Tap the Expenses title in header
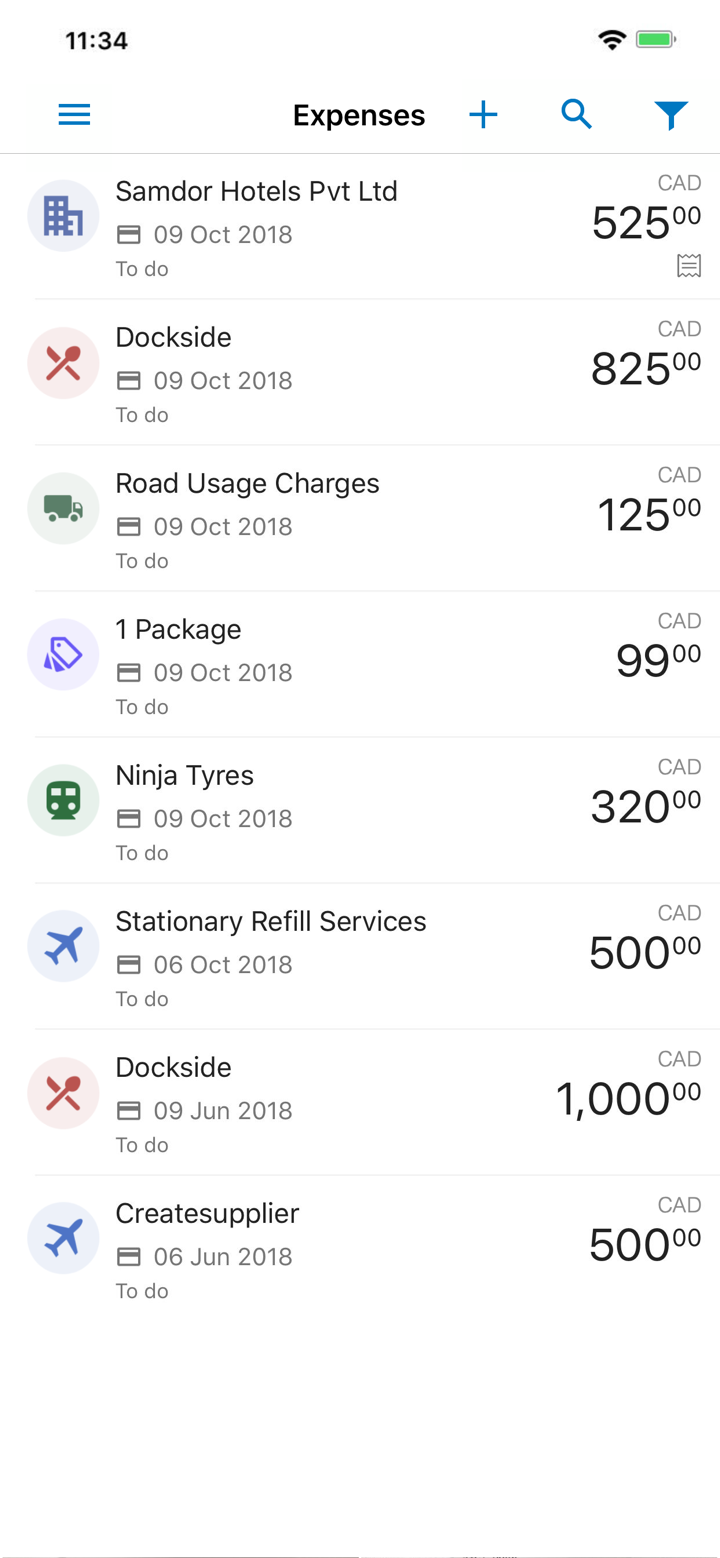The image size is (720, 1558). 358,114
